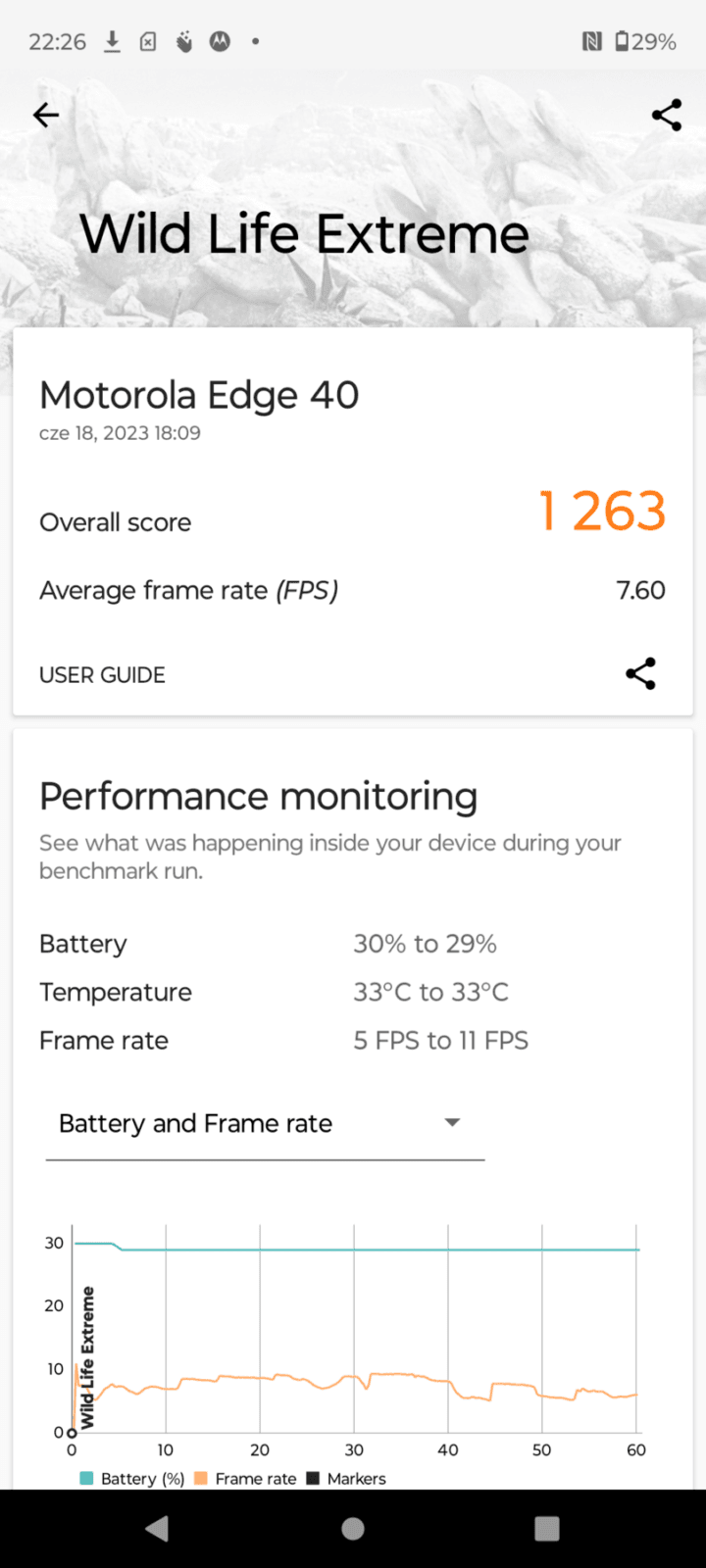Open recent apps from the navigation bar
The image size is (706, 1568).
click(547, 1529)
